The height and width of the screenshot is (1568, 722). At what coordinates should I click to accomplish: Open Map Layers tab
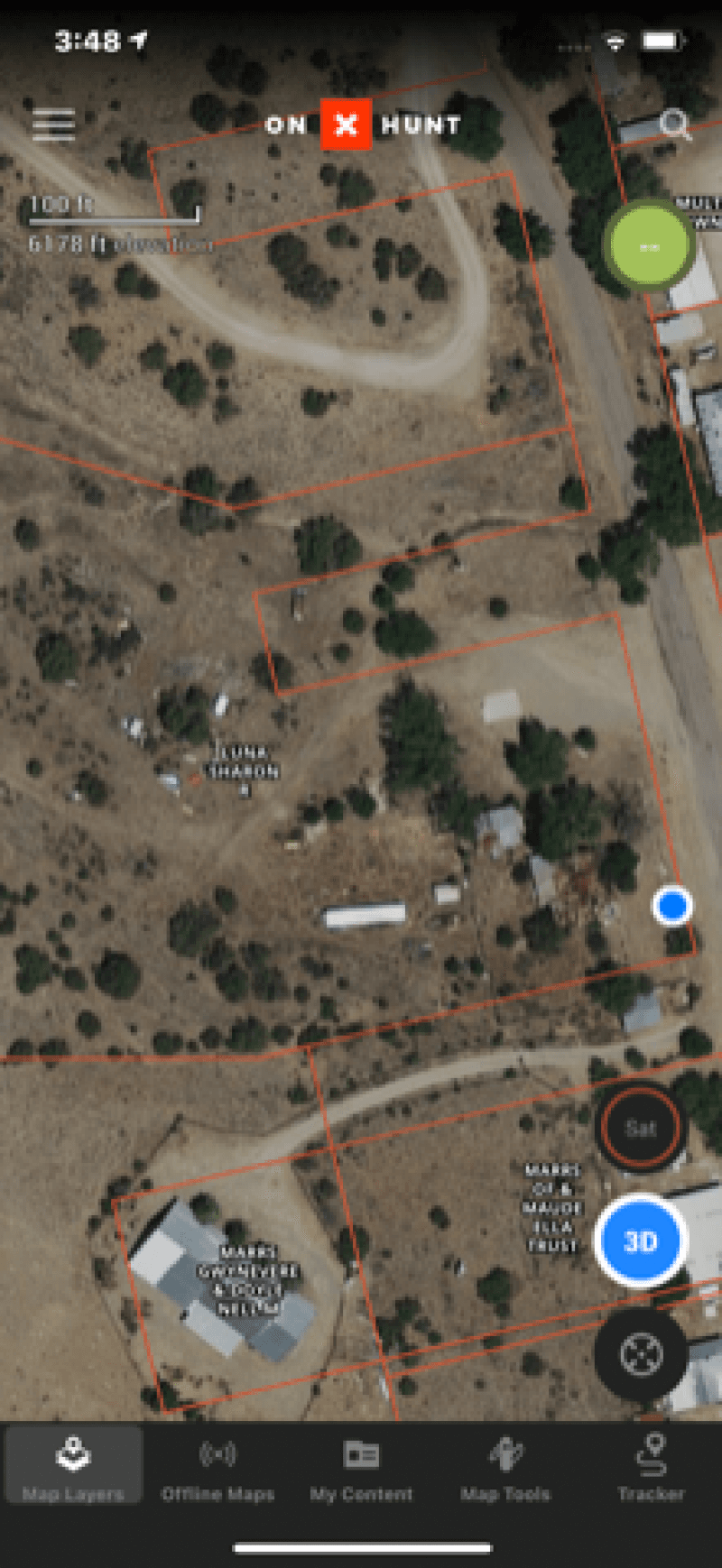click(x=73, y=1469)
